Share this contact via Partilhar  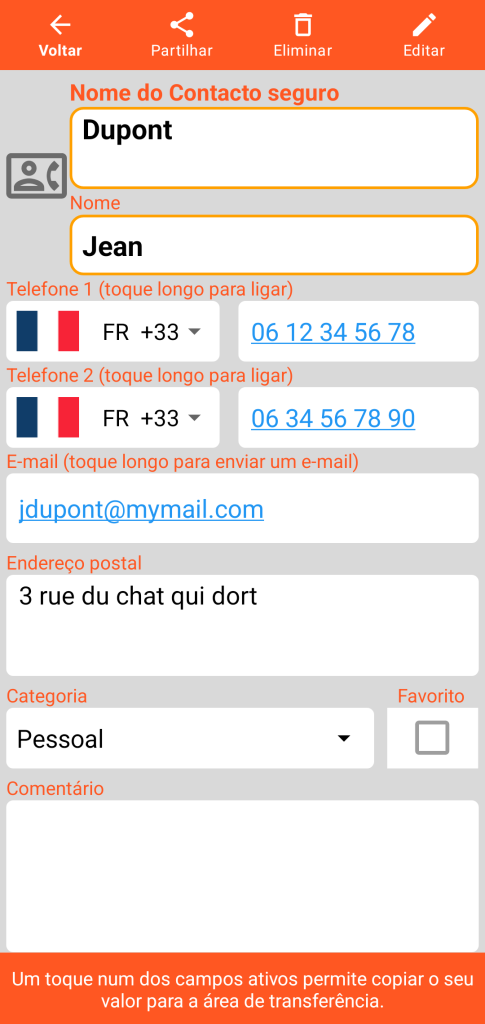181,36
